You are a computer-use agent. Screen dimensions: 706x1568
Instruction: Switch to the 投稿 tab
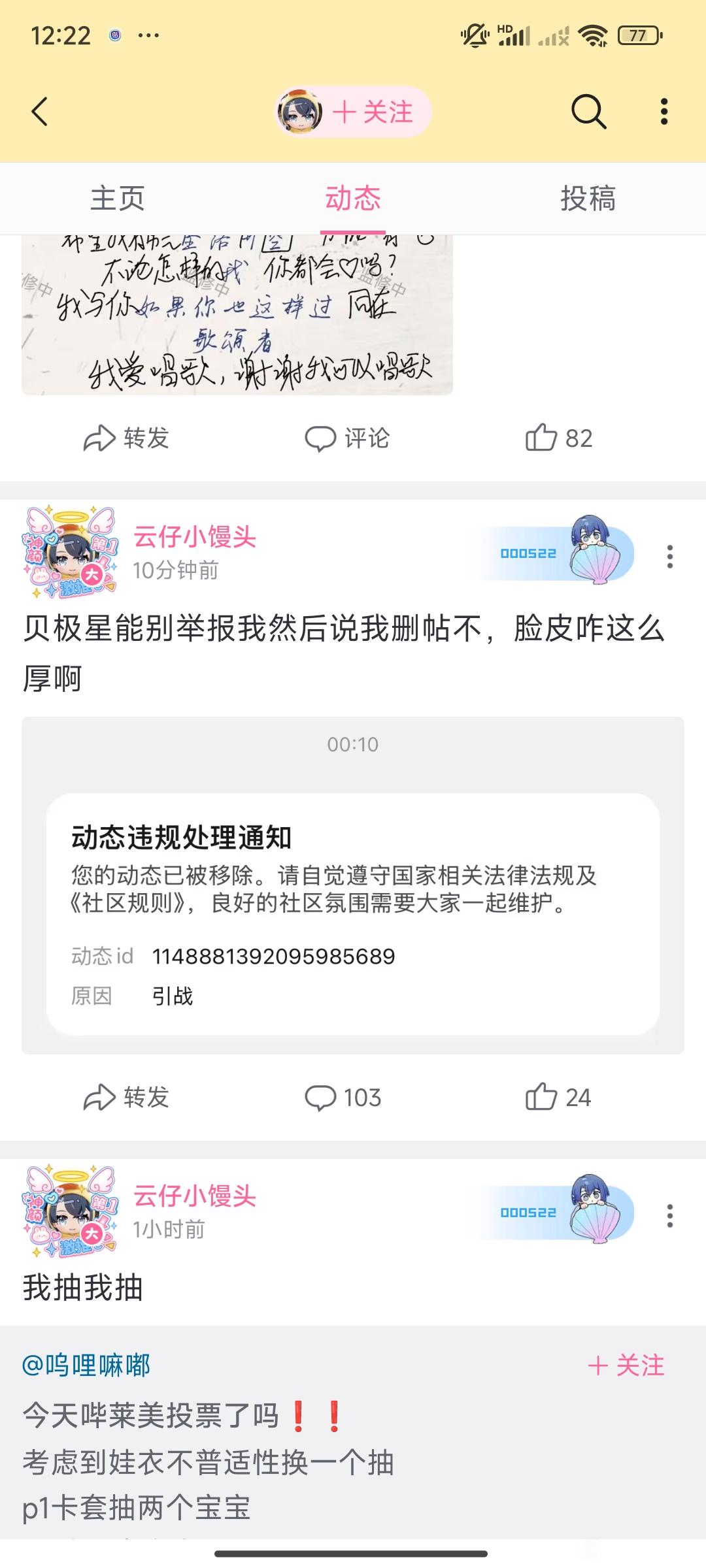click(x=588, y=199)
